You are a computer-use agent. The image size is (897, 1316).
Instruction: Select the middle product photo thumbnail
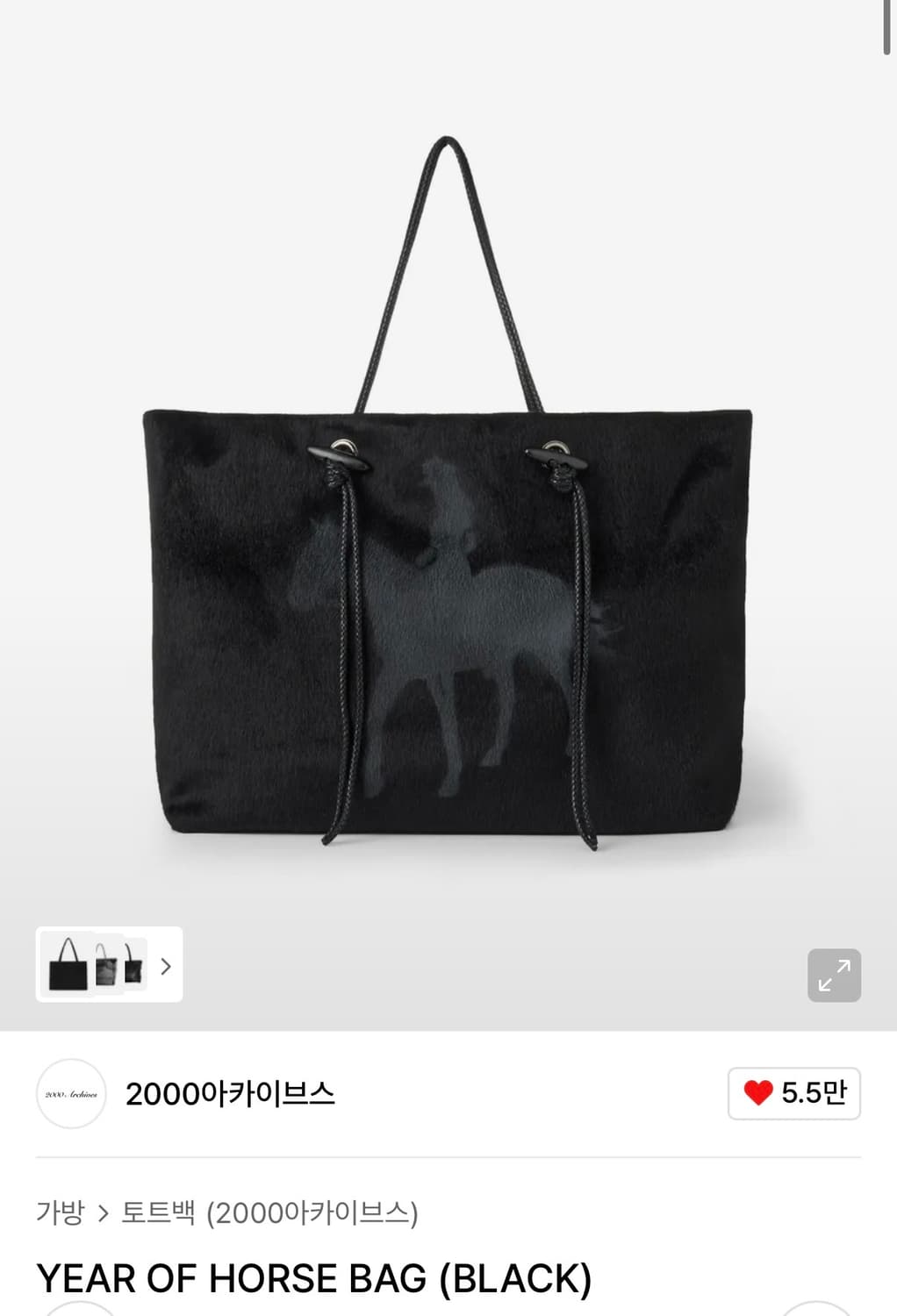[x=105, y=965]
